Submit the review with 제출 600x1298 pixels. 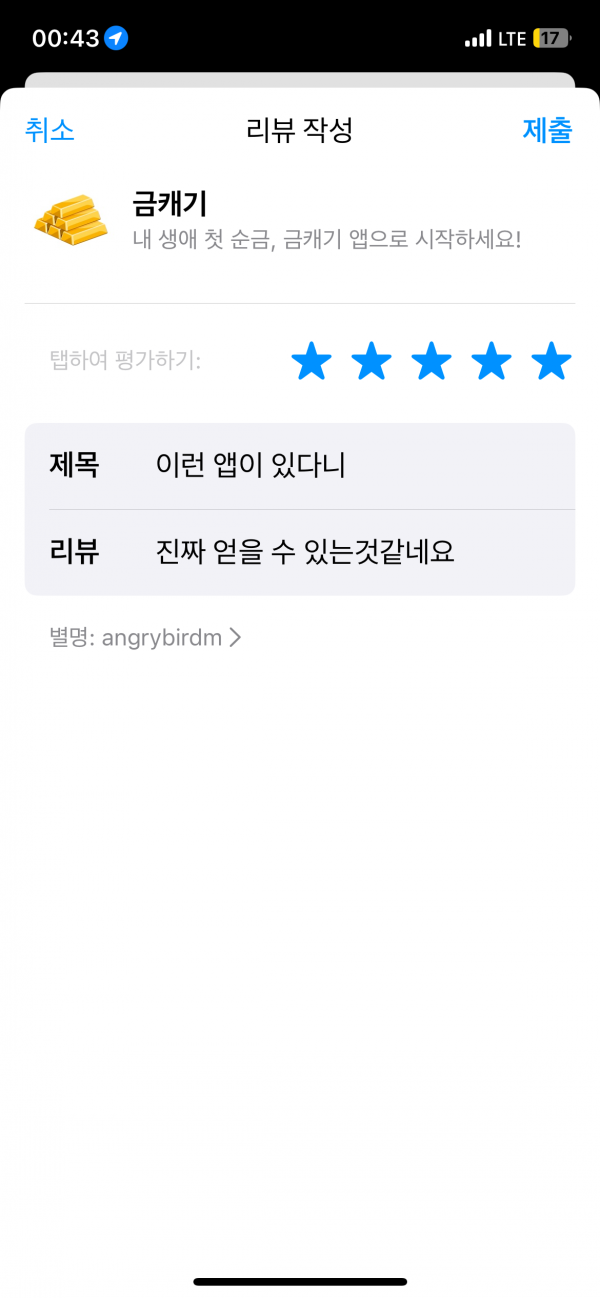tap(548, 130)
